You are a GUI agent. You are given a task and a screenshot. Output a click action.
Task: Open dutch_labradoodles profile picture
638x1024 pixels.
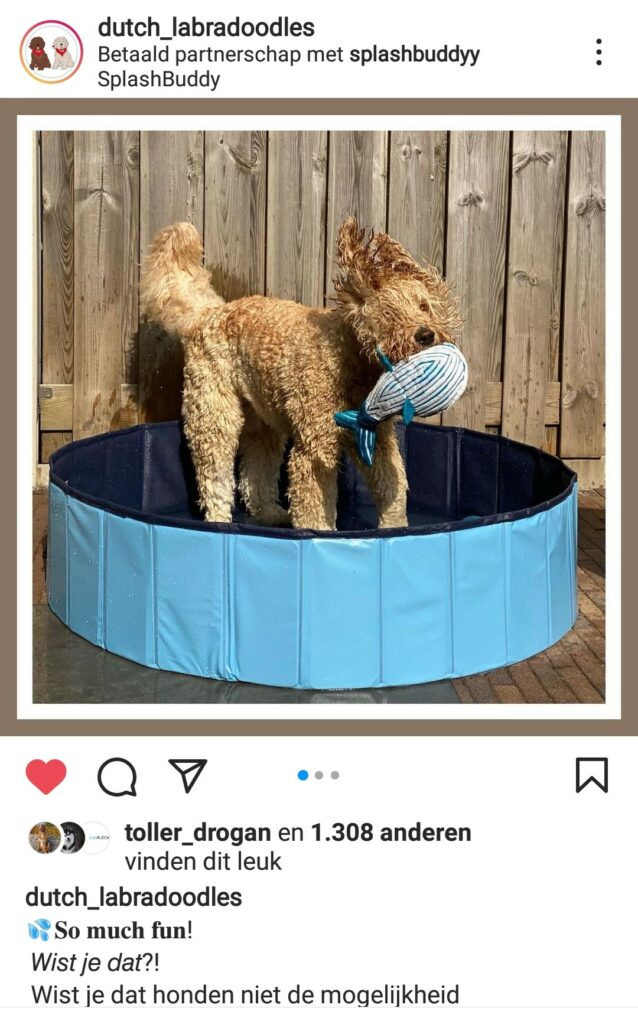[51, 52]
